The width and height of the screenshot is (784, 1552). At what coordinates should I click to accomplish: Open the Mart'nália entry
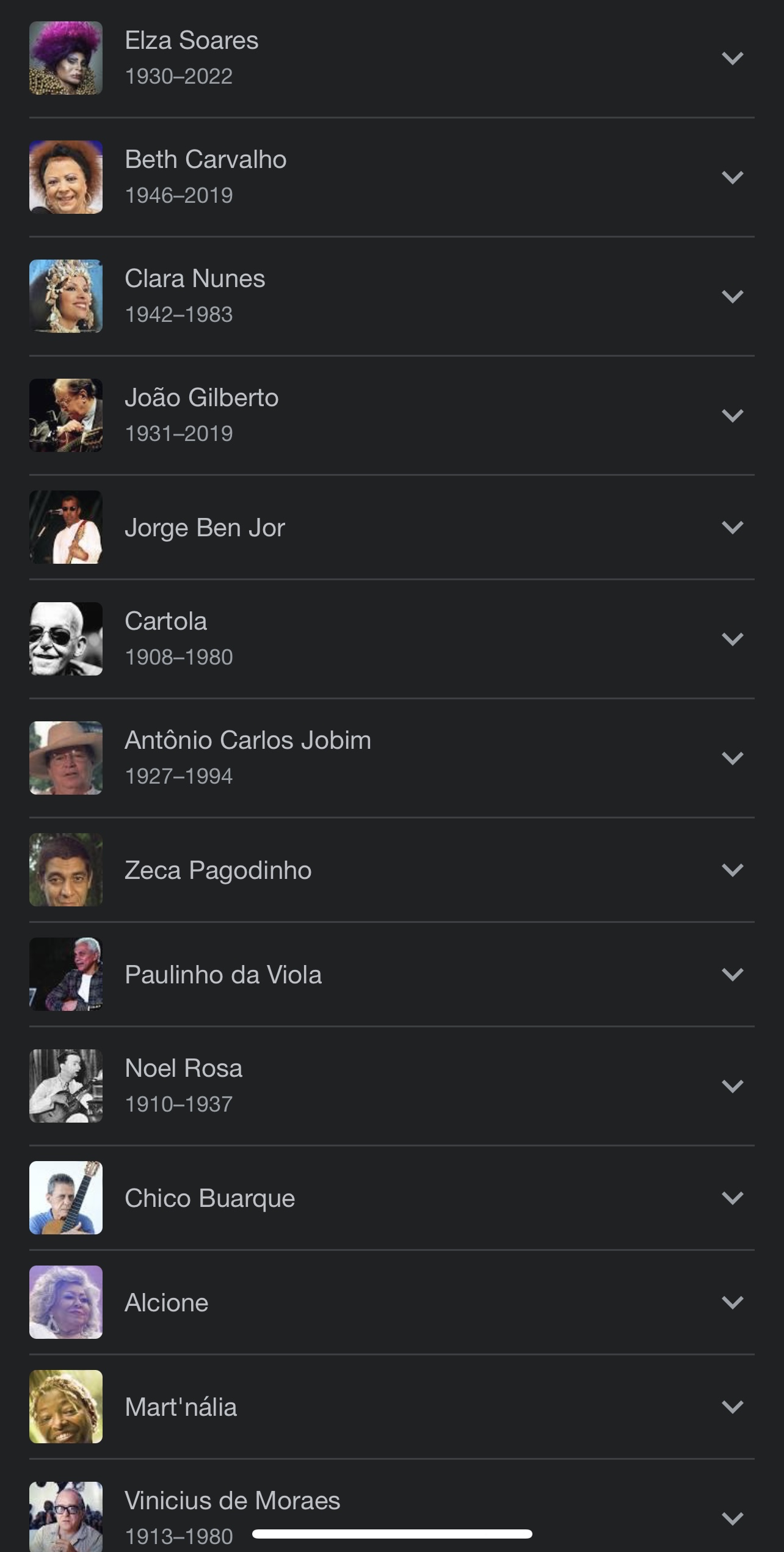(x=732, y=1407)
